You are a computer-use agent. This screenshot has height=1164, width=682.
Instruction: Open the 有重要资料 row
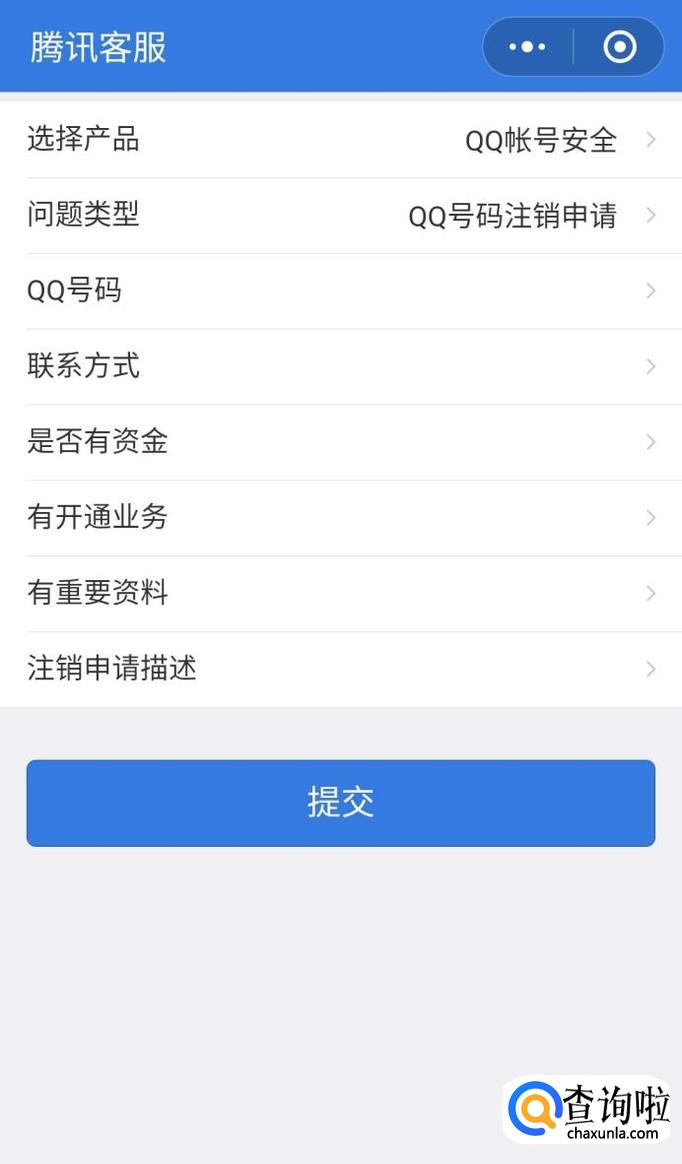click(x=341, y=593)
